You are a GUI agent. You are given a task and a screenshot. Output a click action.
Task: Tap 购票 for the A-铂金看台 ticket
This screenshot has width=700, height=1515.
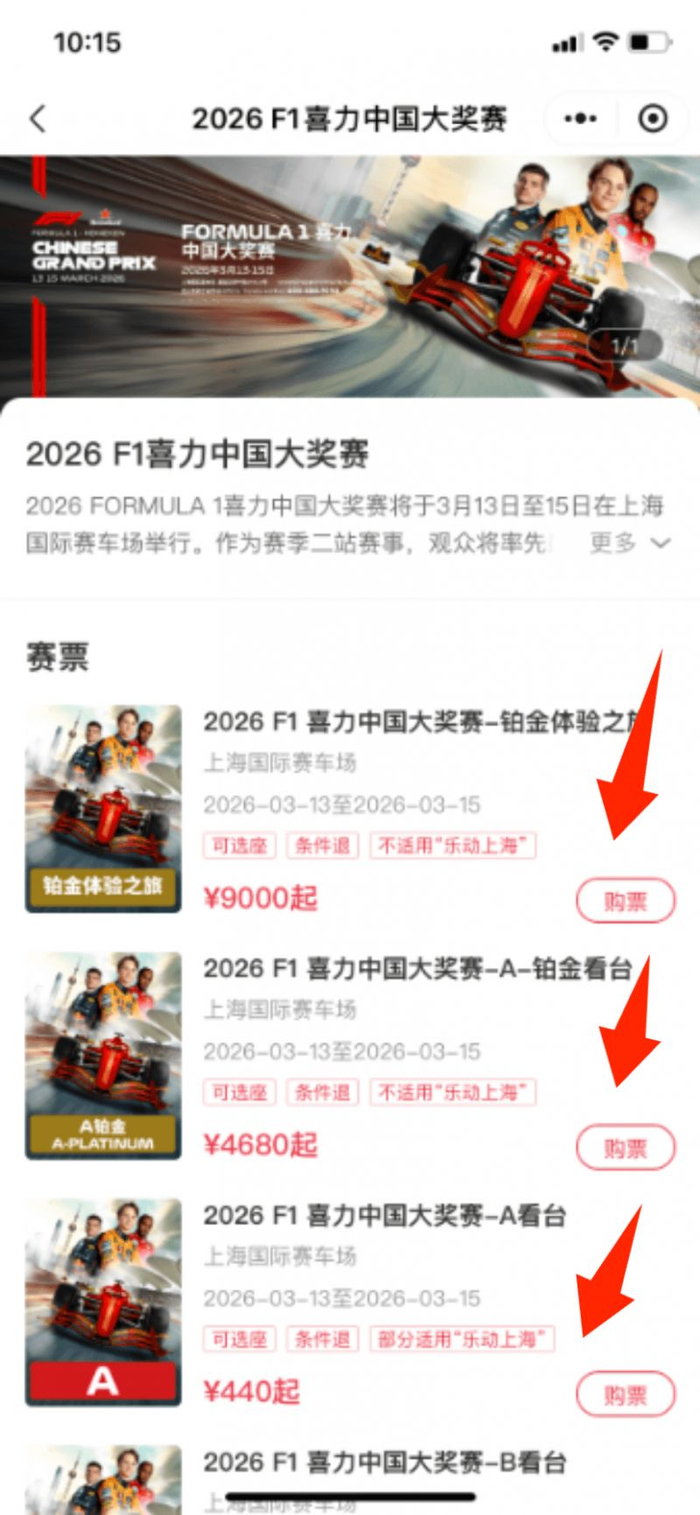point(626,1148)
